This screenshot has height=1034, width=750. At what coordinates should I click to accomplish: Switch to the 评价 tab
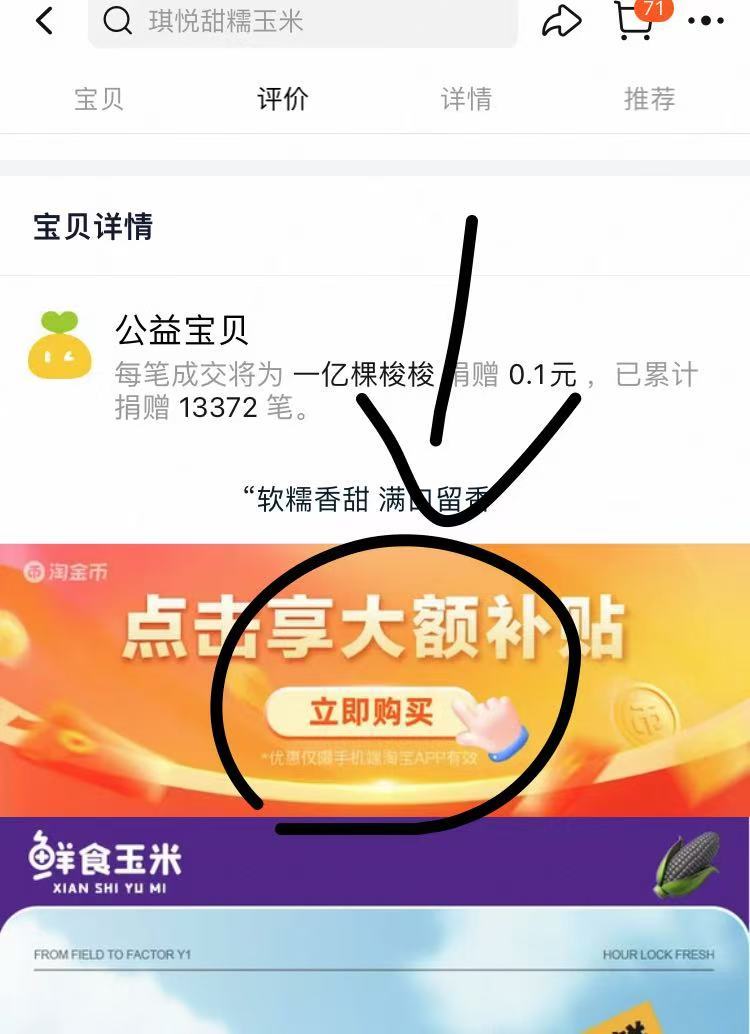[x=283, y=99]
